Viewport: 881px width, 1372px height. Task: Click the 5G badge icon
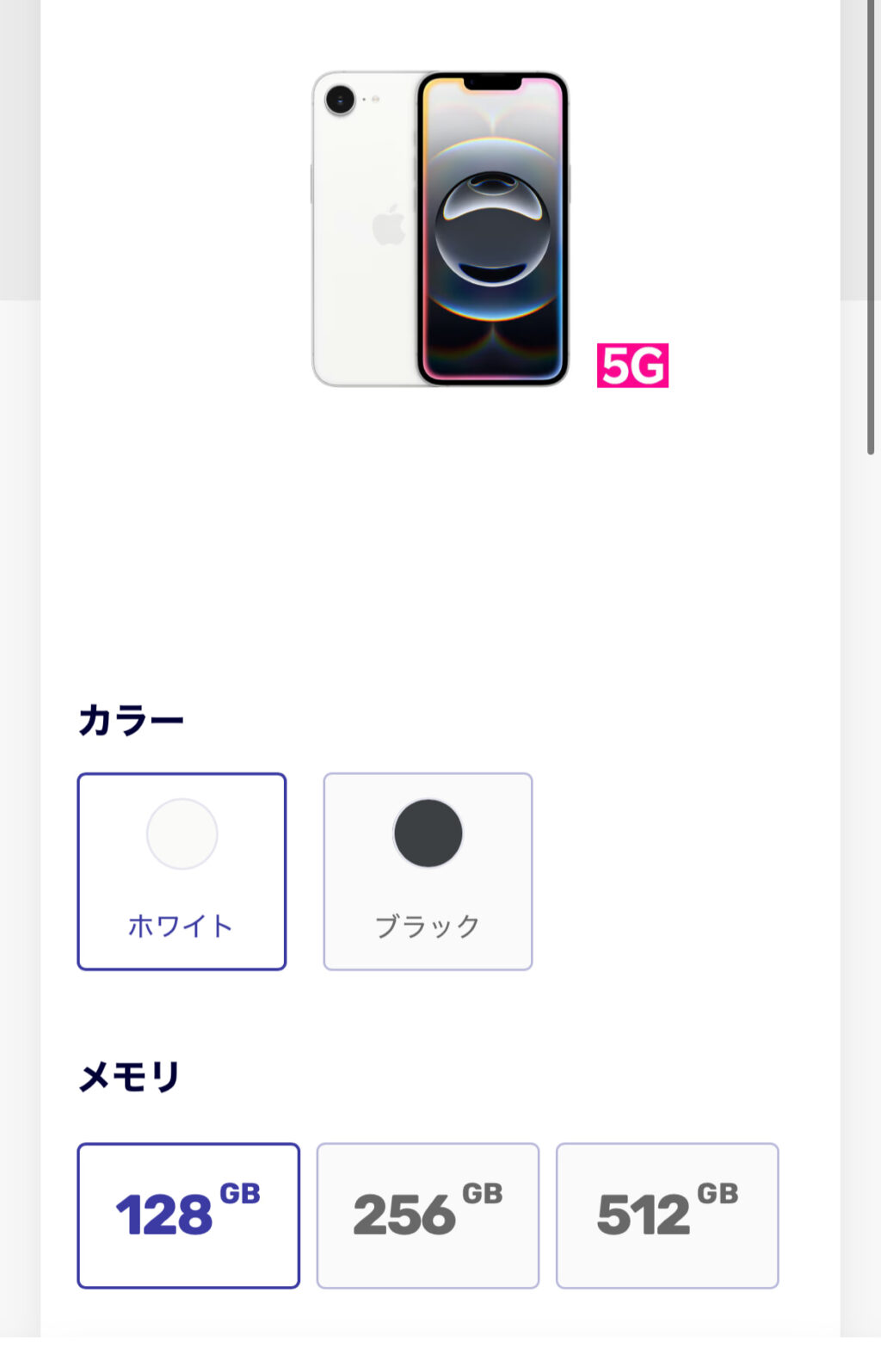(x=633, y=365)
